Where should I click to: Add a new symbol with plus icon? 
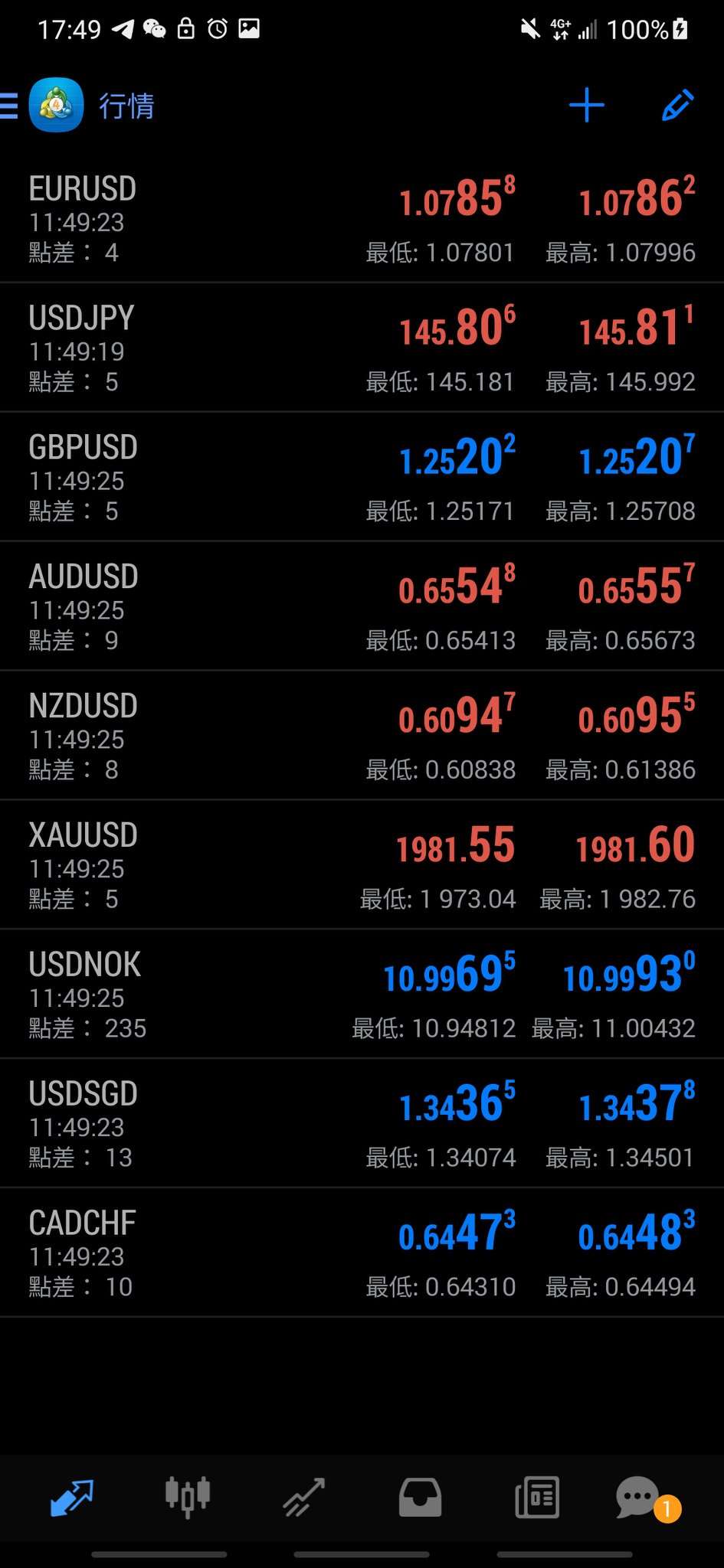pyautogui.click(x=587, y=106)
